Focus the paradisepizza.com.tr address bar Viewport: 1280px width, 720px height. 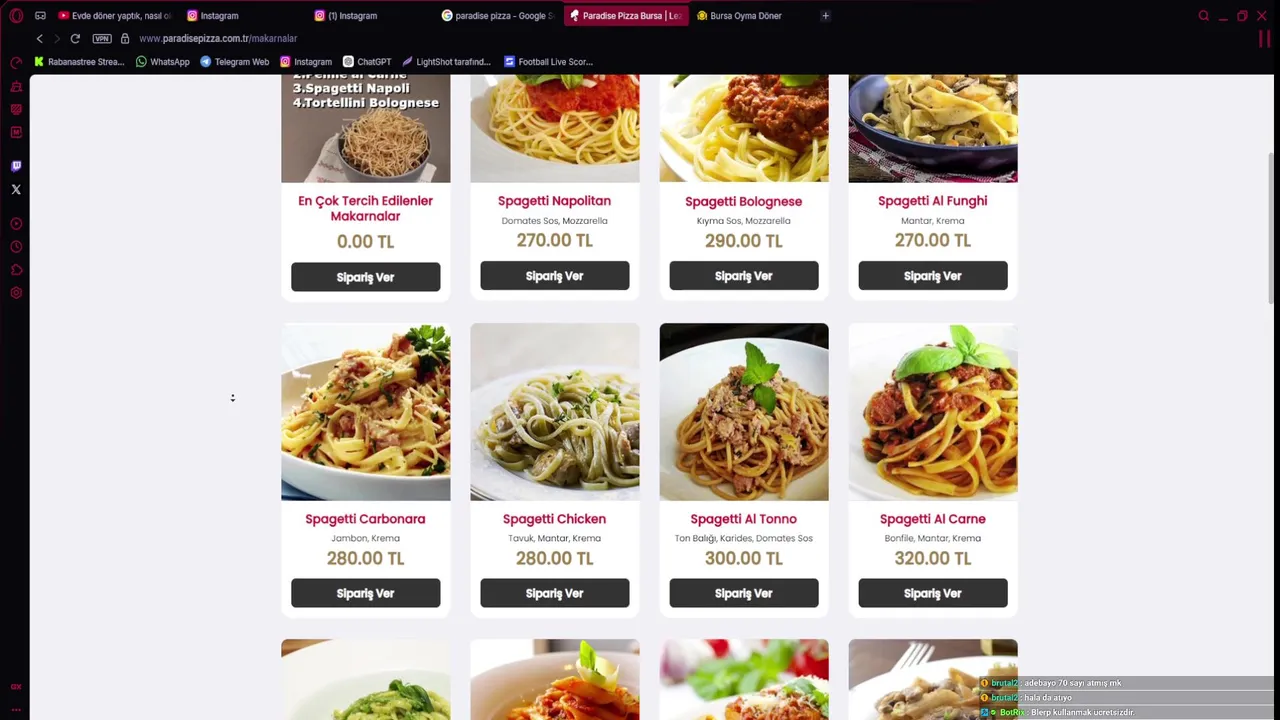218,38
